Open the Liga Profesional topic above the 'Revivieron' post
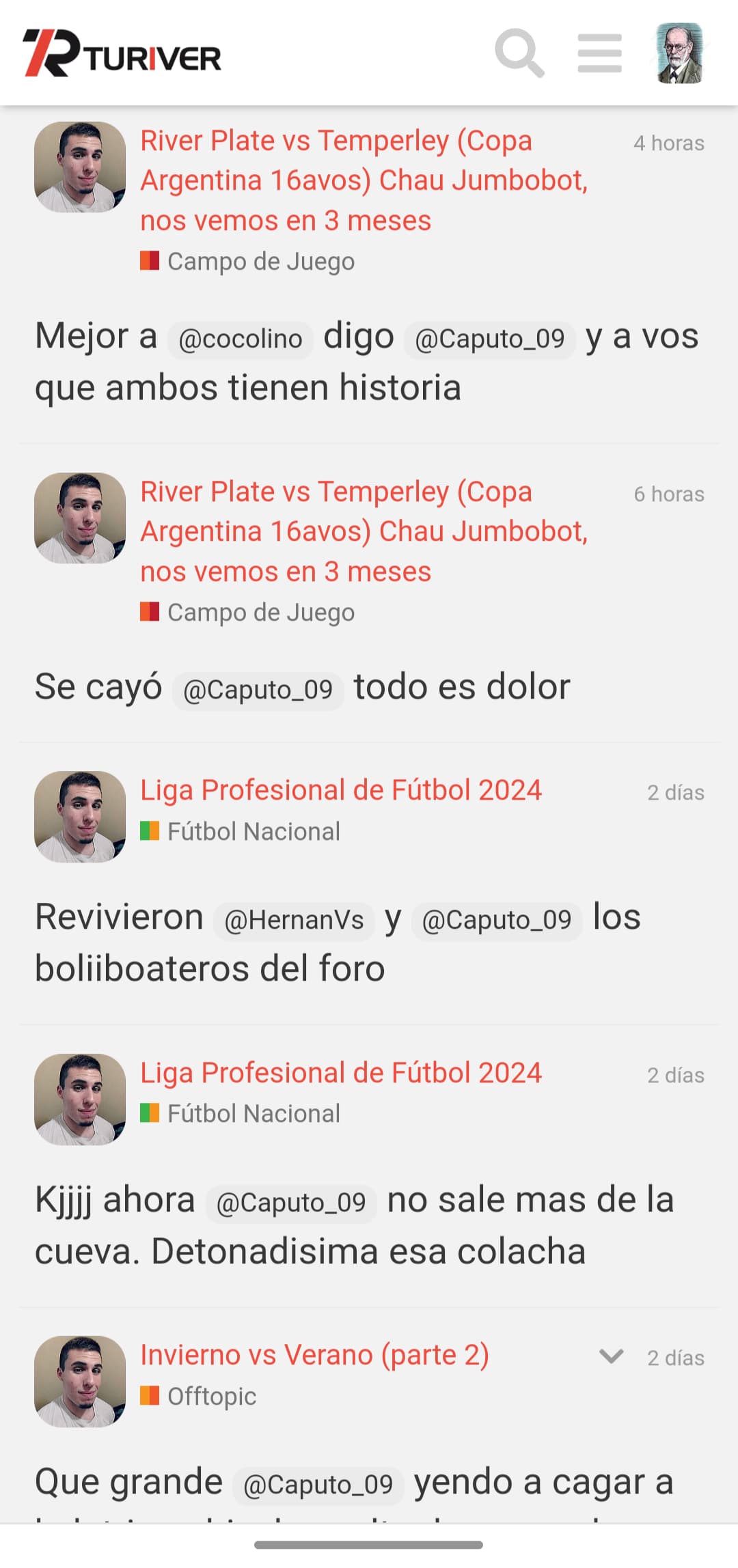 point(341,790)
